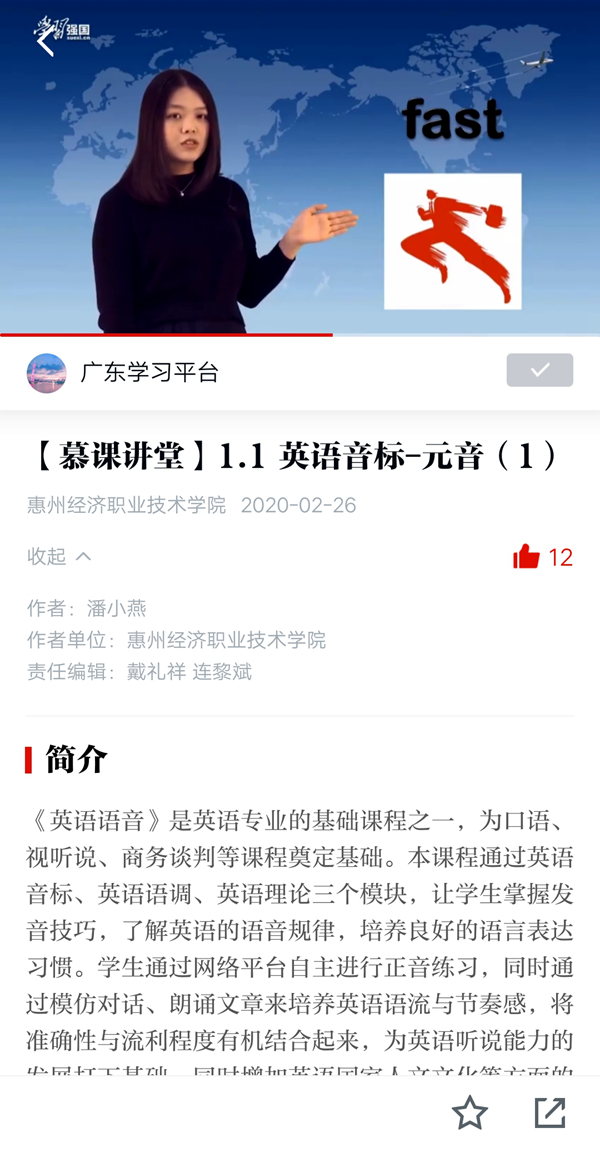The image size is (600, 1153).
Task: Share this lesson via the share icon
Action: tap(550, 1113)
